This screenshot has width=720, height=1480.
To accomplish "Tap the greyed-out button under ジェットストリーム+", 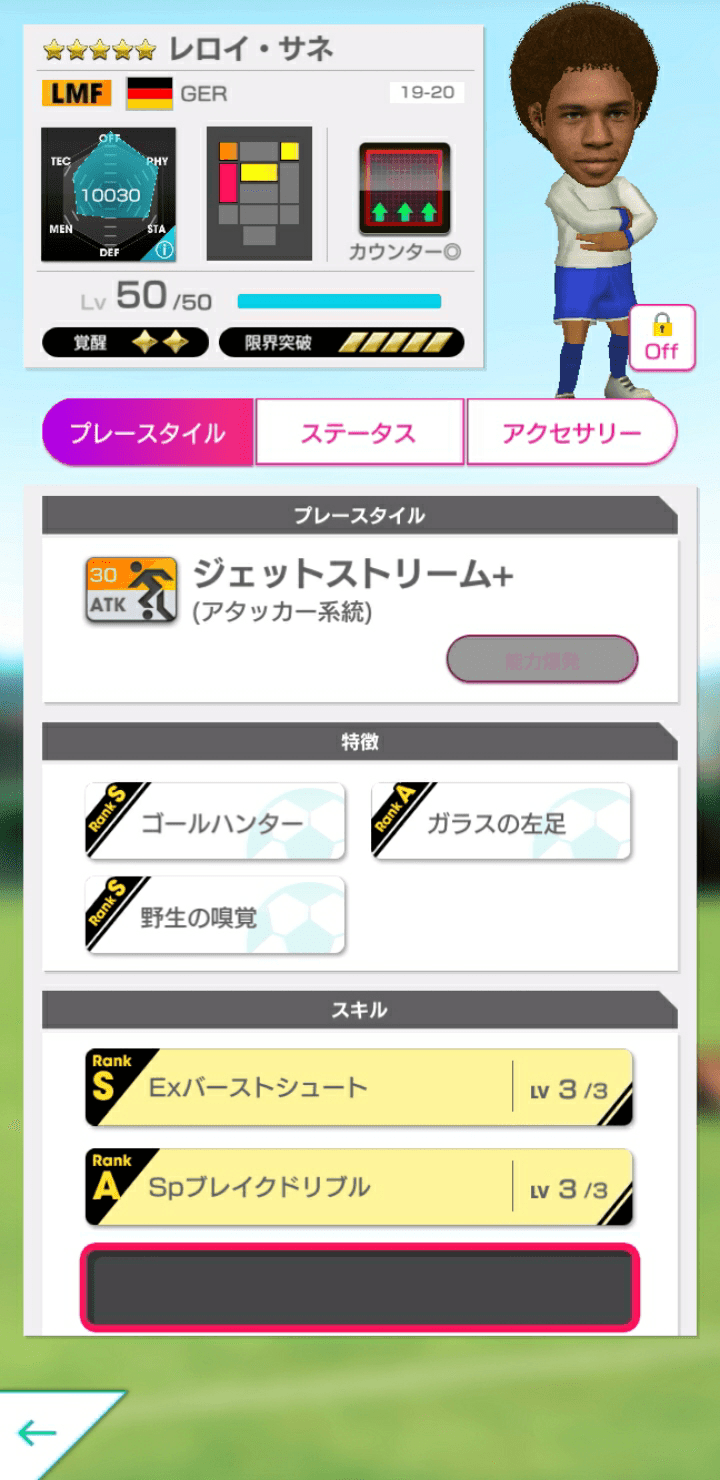I will pyautogui.click(x=541, y=659).
